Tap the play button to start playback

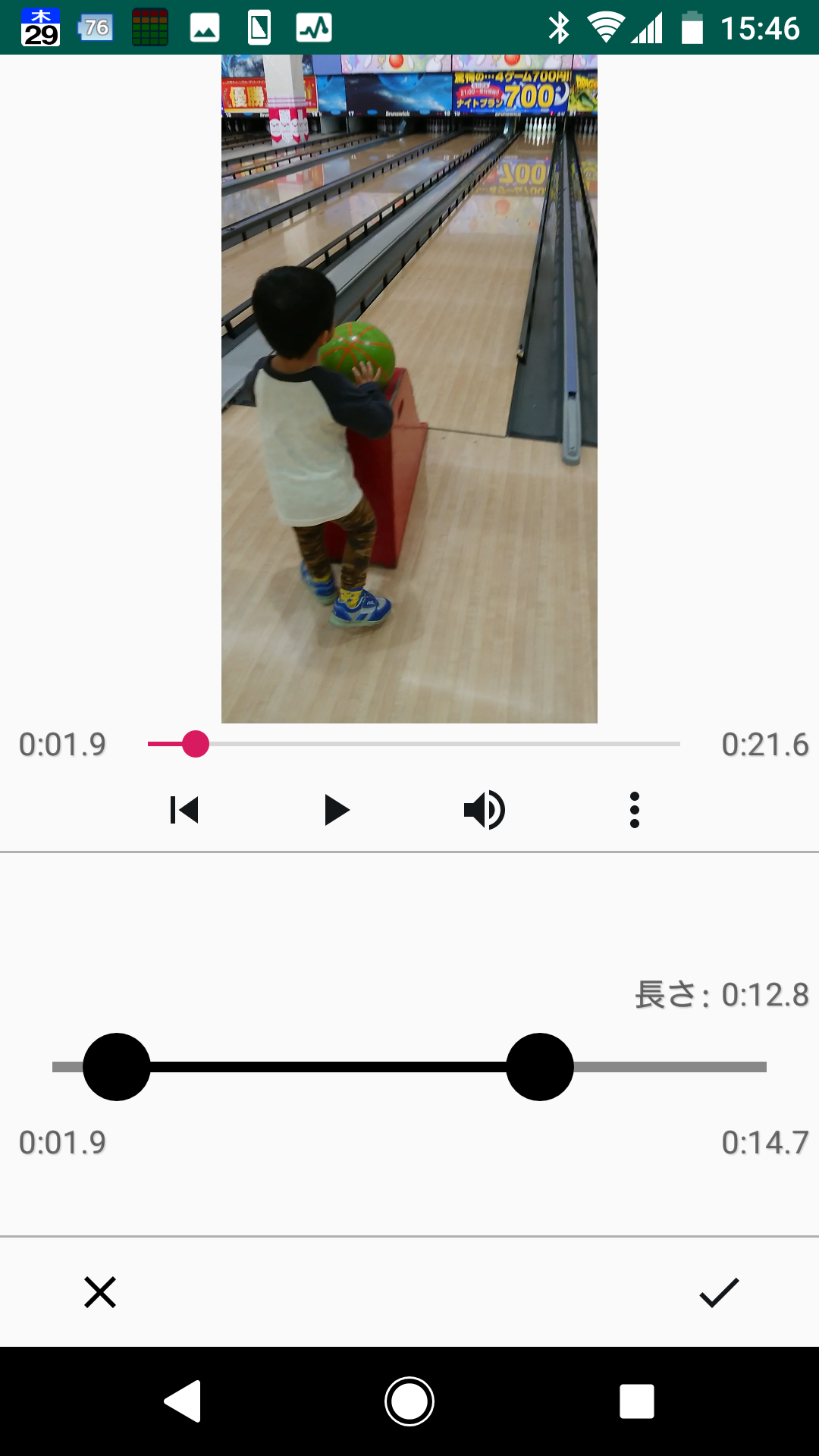[x=336, y=810]
